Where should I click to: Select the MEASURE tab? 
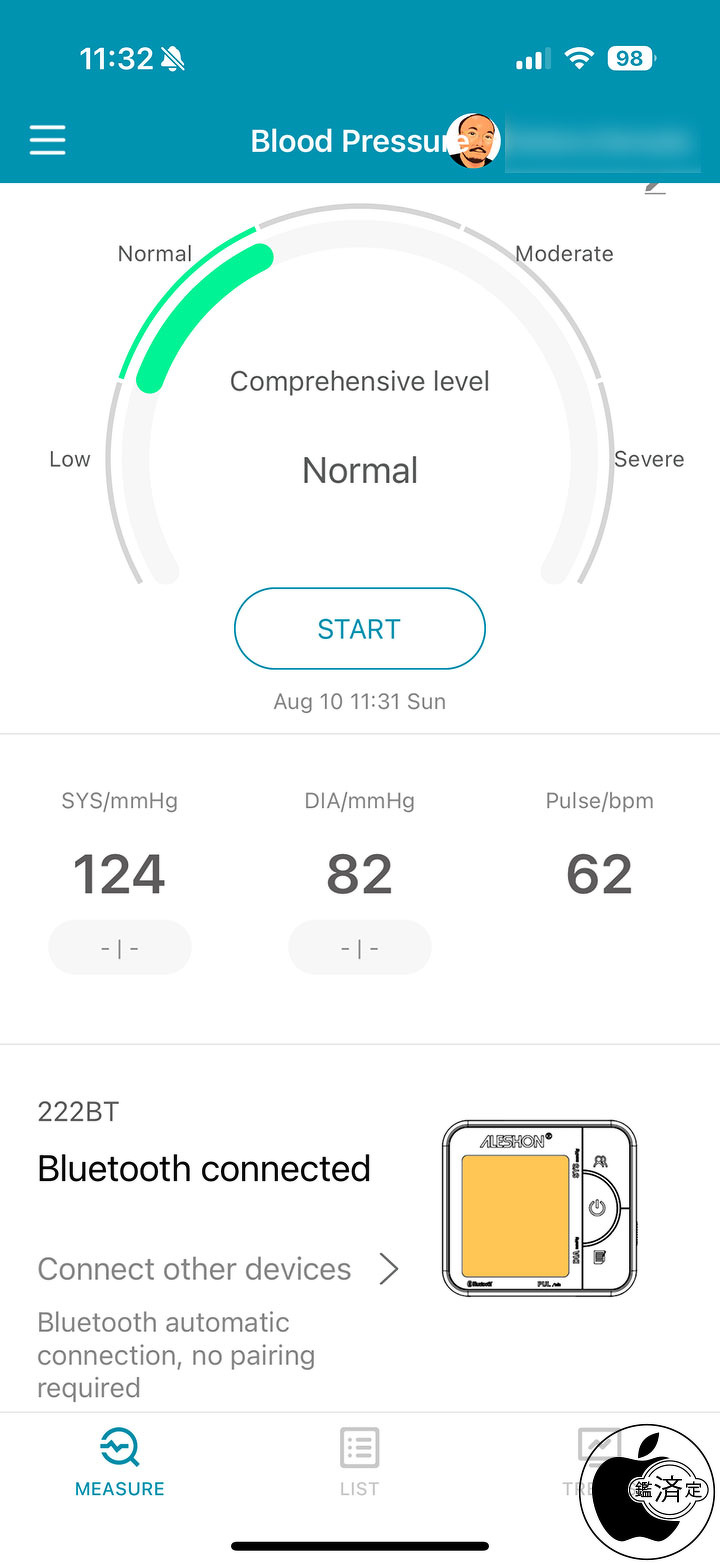tap(120, 1461)
